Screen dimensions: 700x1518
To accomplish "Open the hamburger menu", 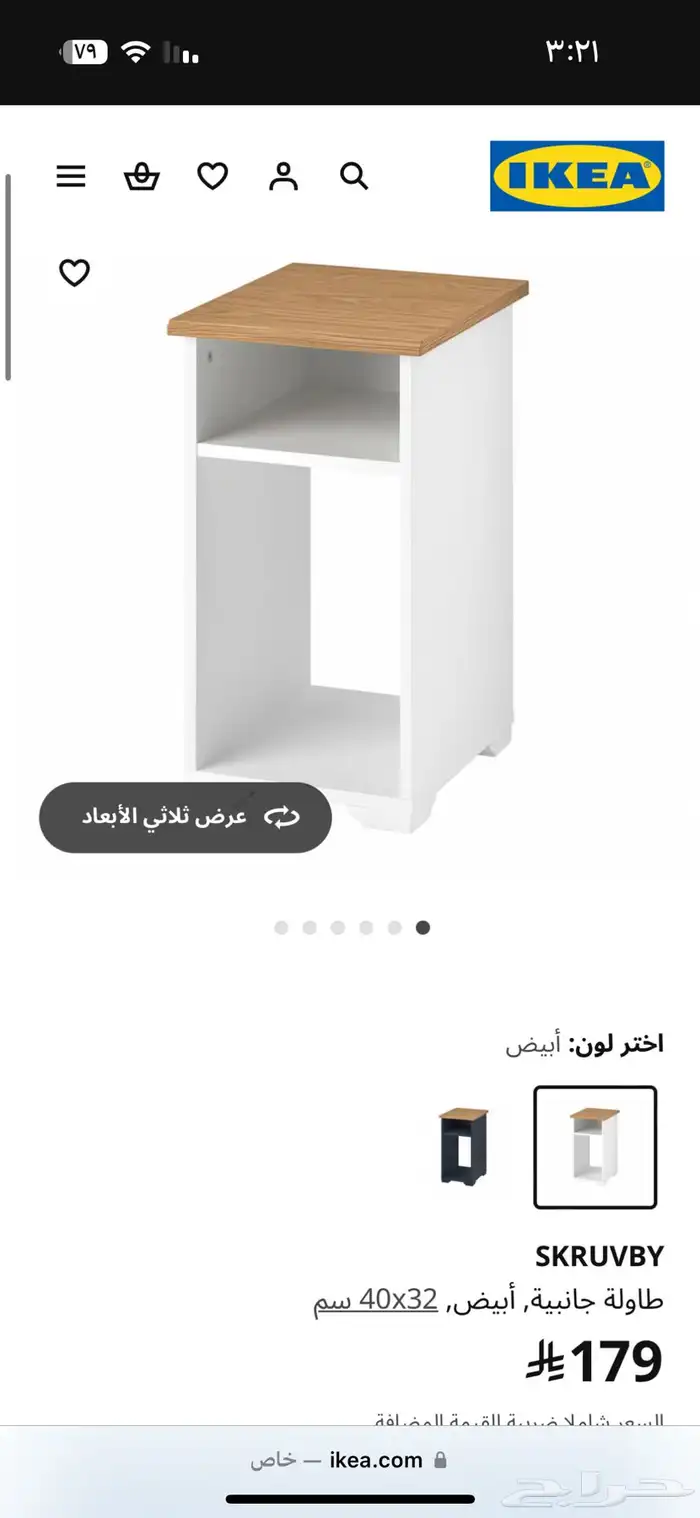I will 71,177.
